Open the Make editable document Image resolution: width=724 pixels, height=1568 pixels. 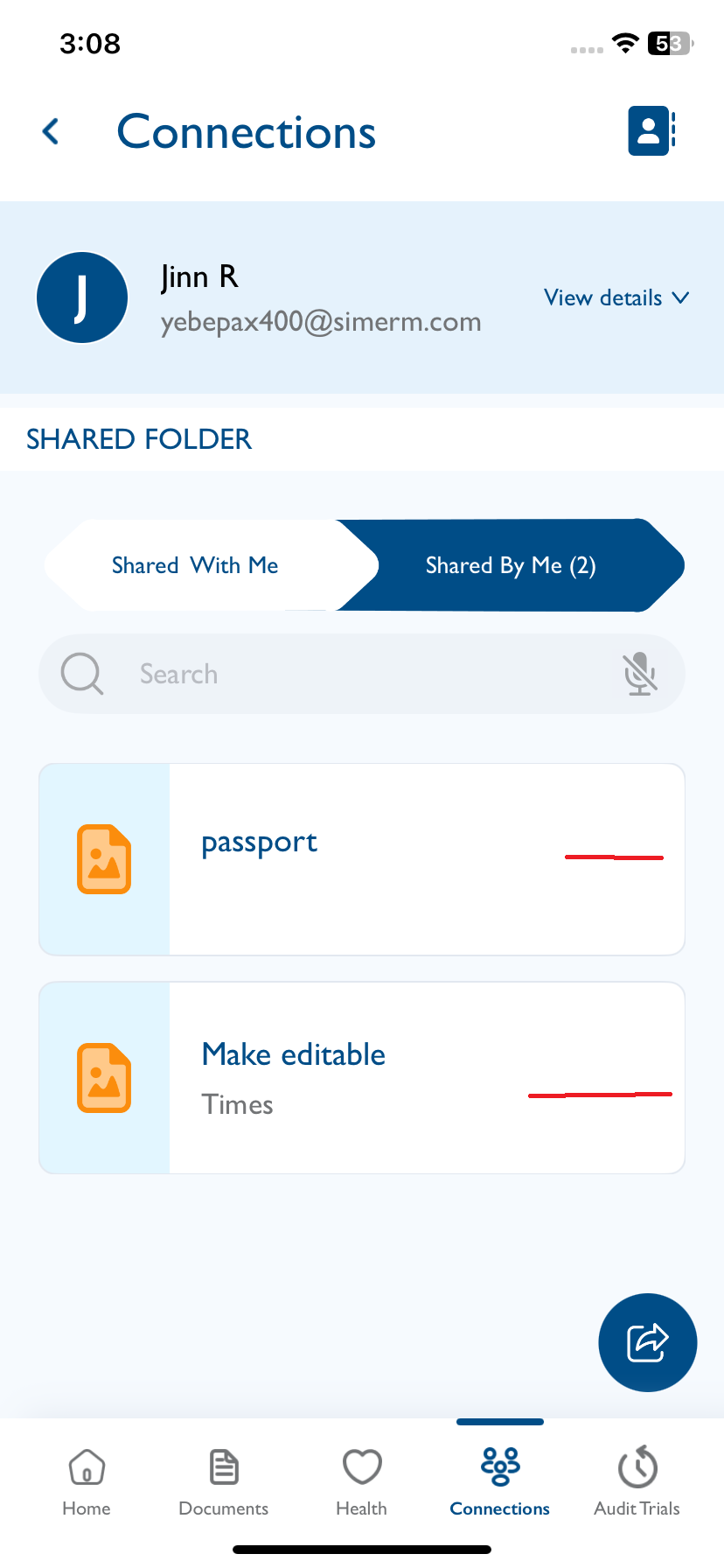coord(362,1078)
